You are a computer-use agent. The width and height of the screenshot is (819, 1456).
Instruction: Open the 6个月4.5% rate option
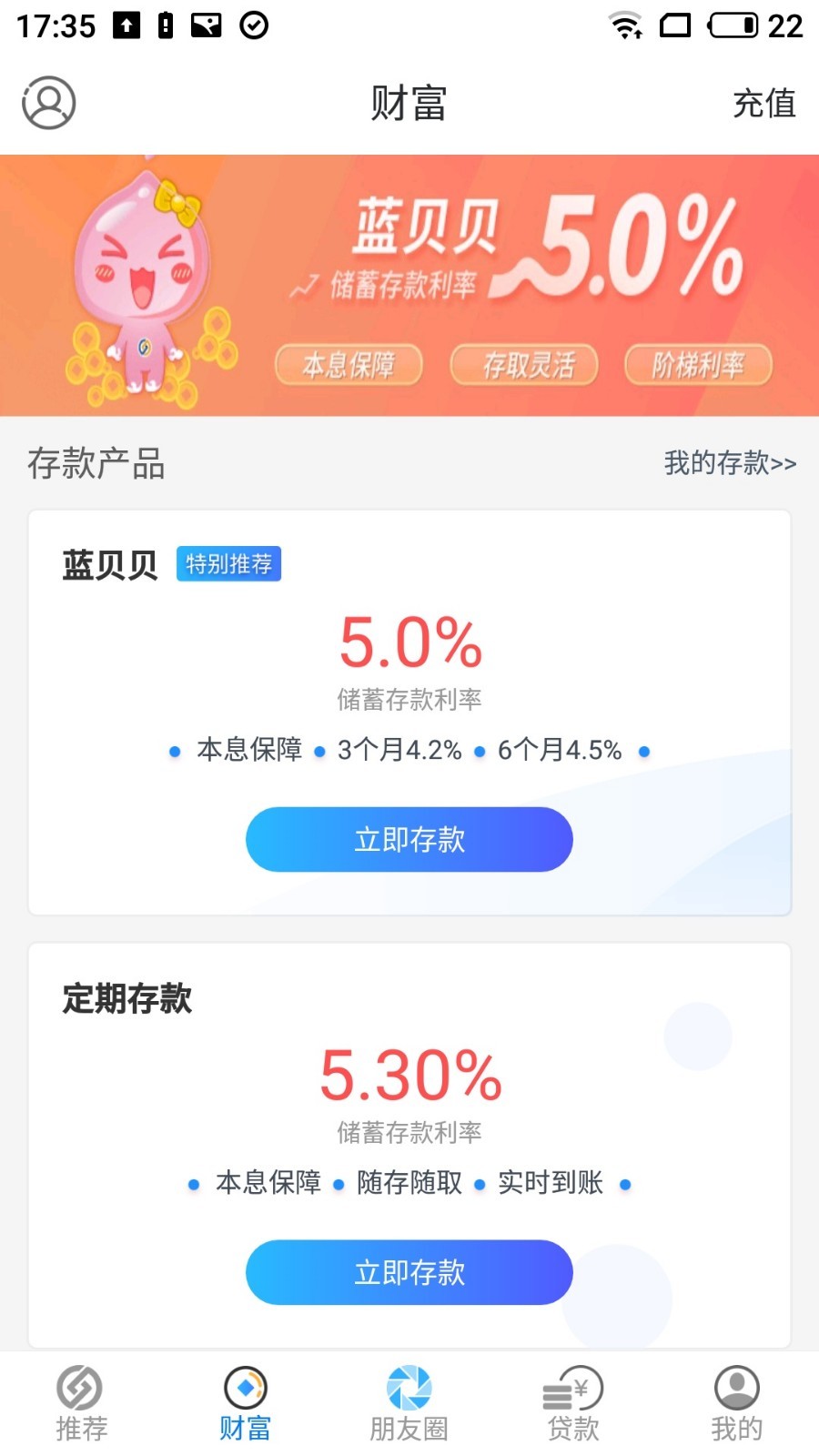point(560,750)
